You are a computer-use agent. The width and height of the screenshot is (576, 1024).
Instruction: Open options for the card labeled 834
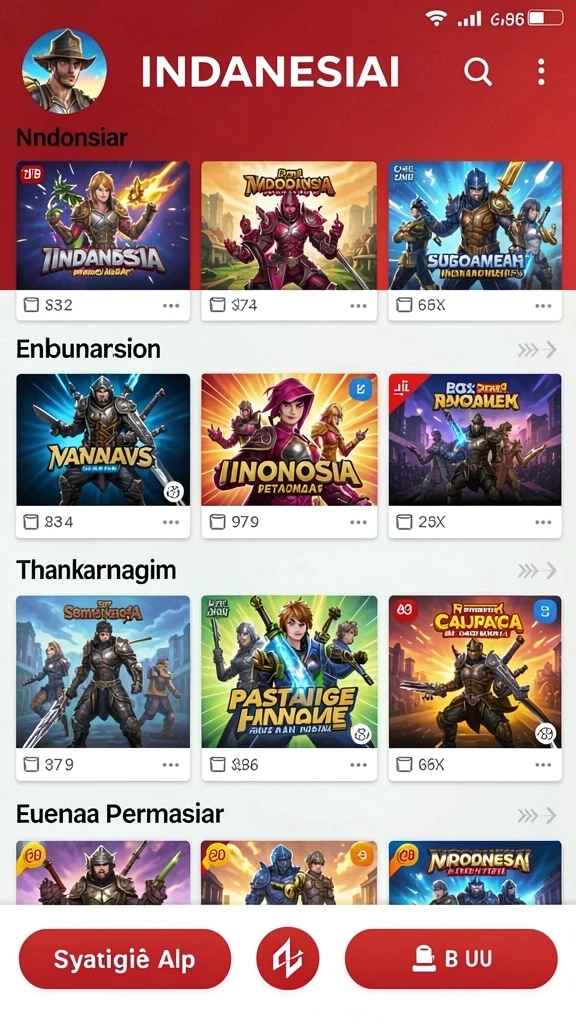tap(171, 522)
